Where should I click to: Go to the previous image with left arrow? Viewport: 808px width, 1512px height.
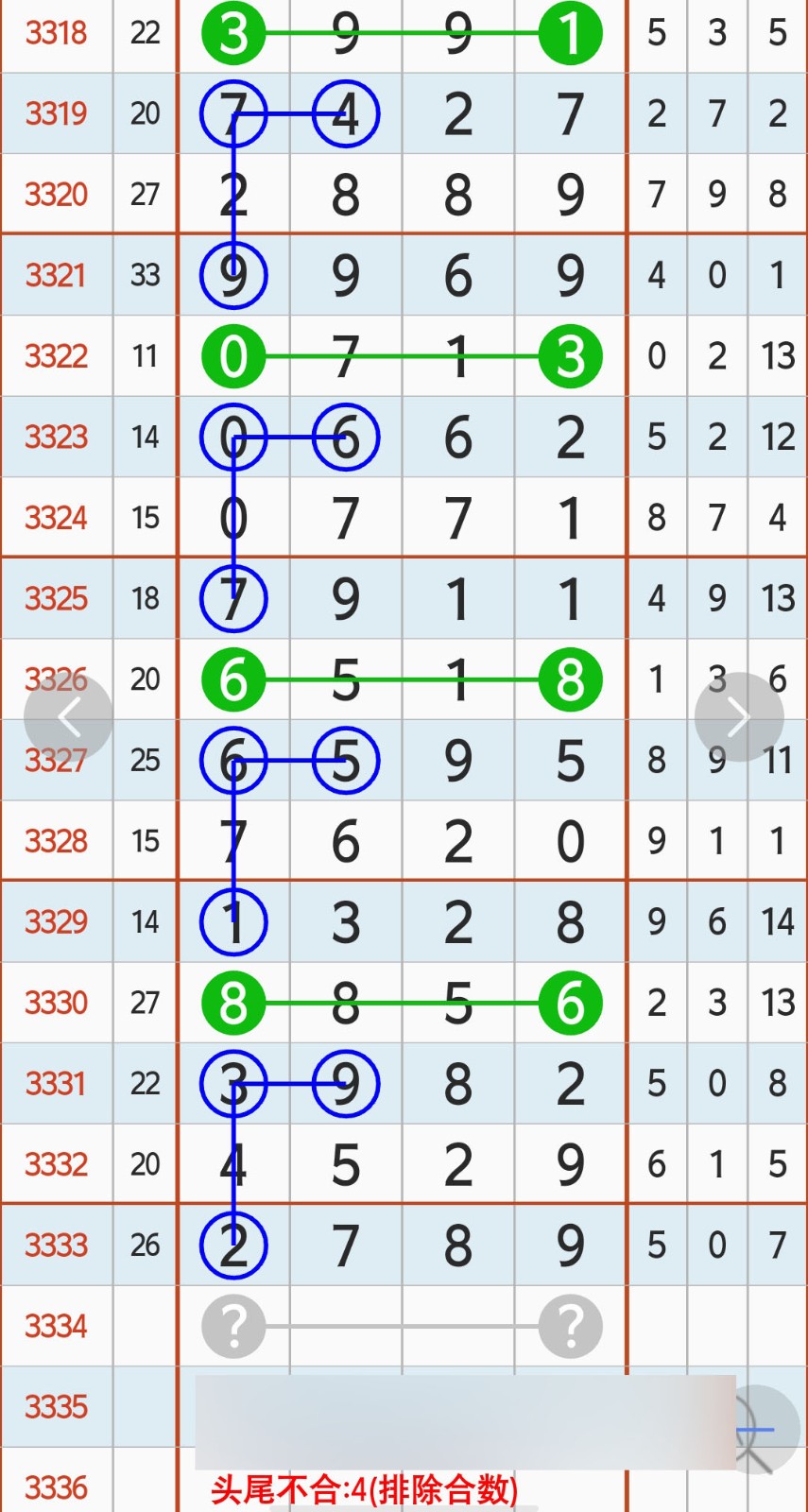coord(69,718)
